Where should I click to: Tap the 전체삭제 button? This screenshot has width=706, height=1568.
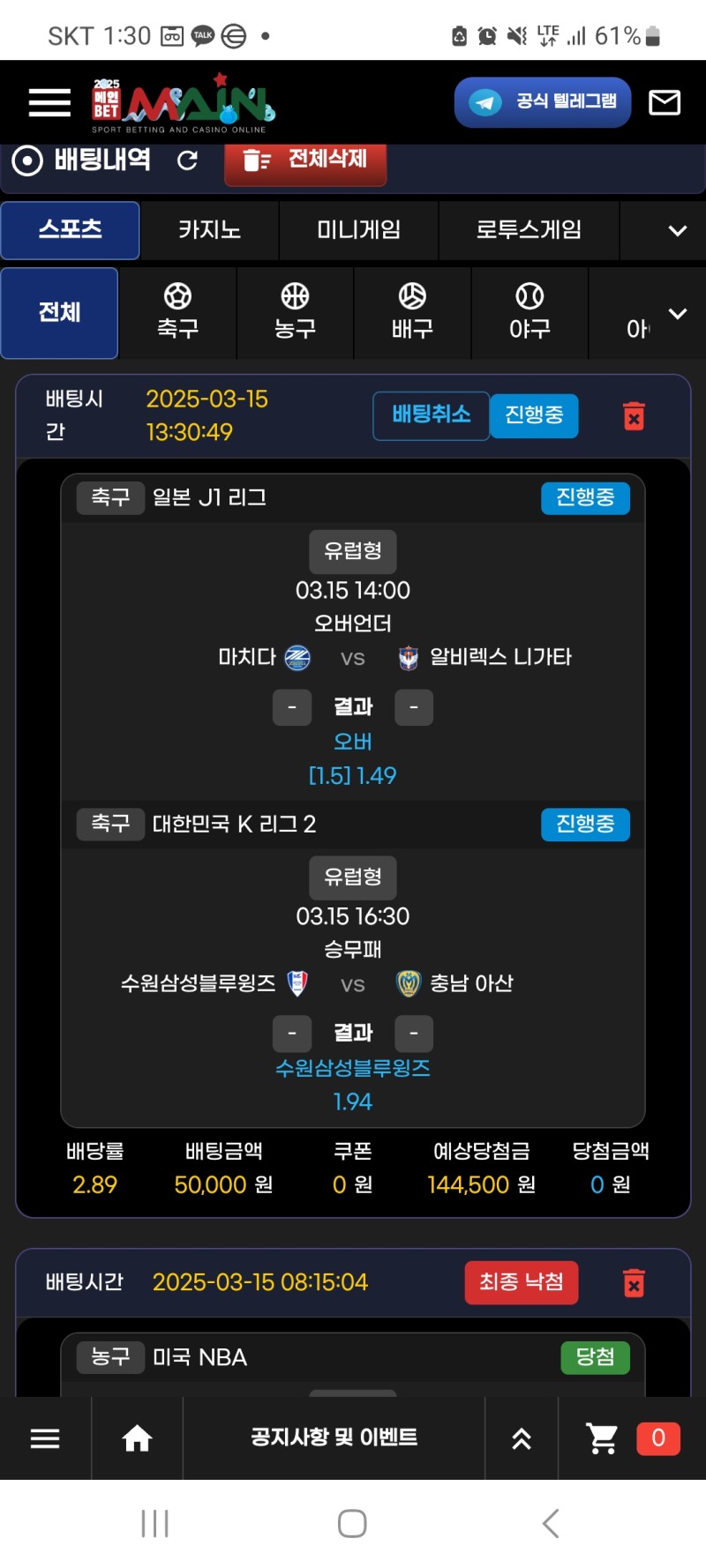(305, 161)
